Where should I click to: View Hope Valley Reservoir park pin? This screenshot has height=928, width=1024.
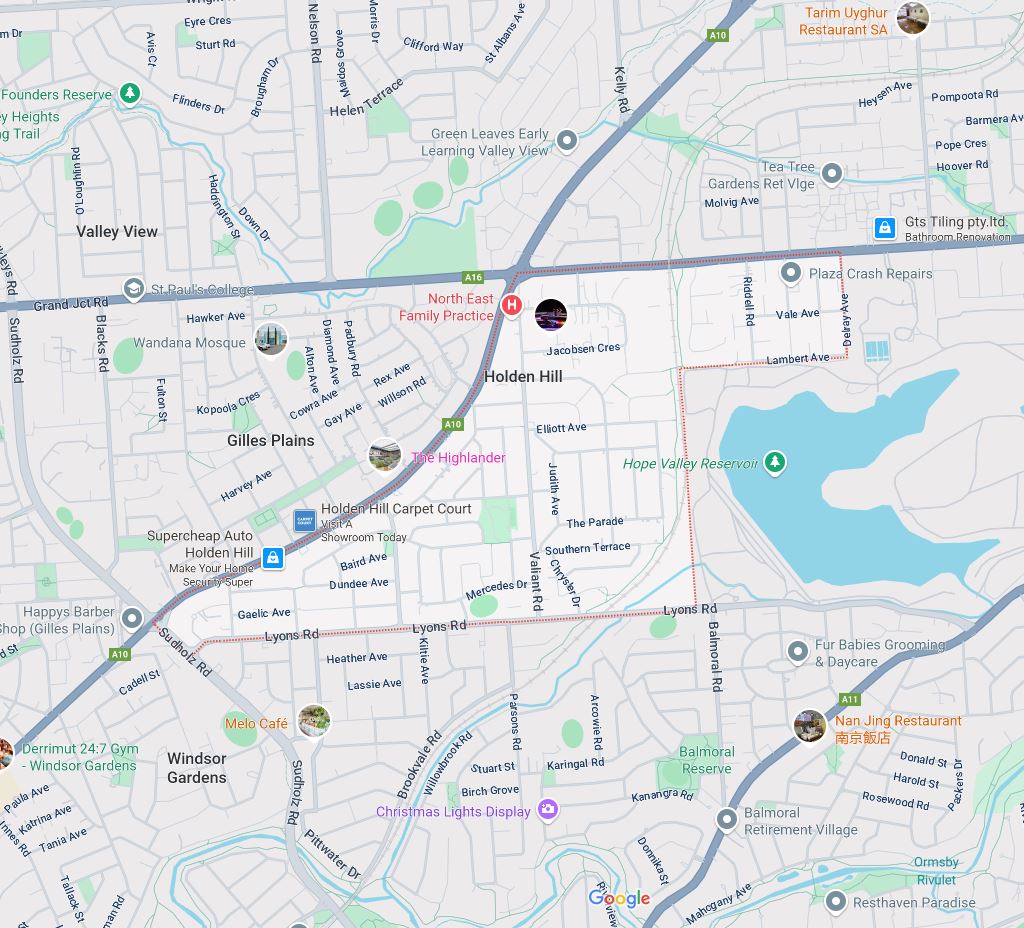tap(774, 462)
